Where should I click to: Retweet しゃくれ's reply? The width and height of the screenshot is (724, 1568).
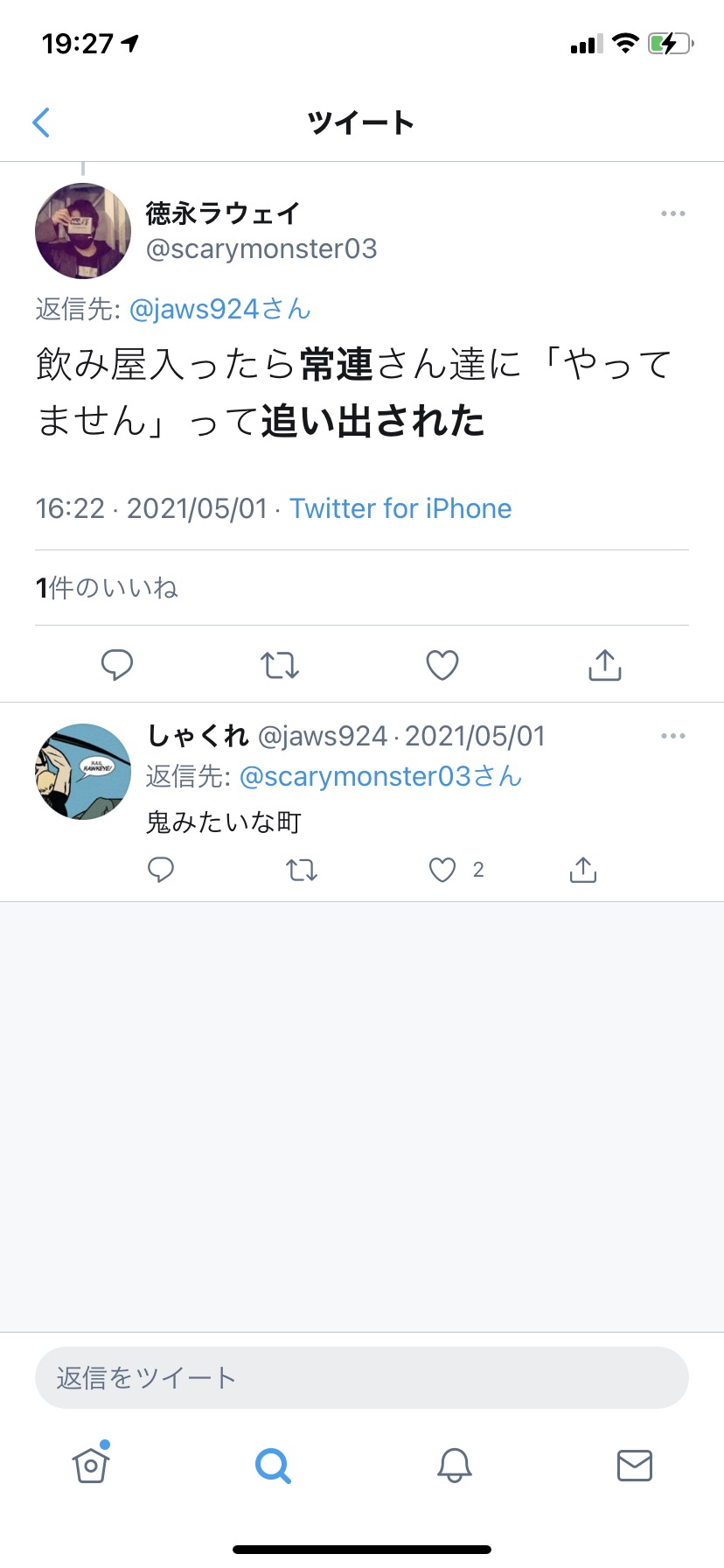[x=301, y=870]
